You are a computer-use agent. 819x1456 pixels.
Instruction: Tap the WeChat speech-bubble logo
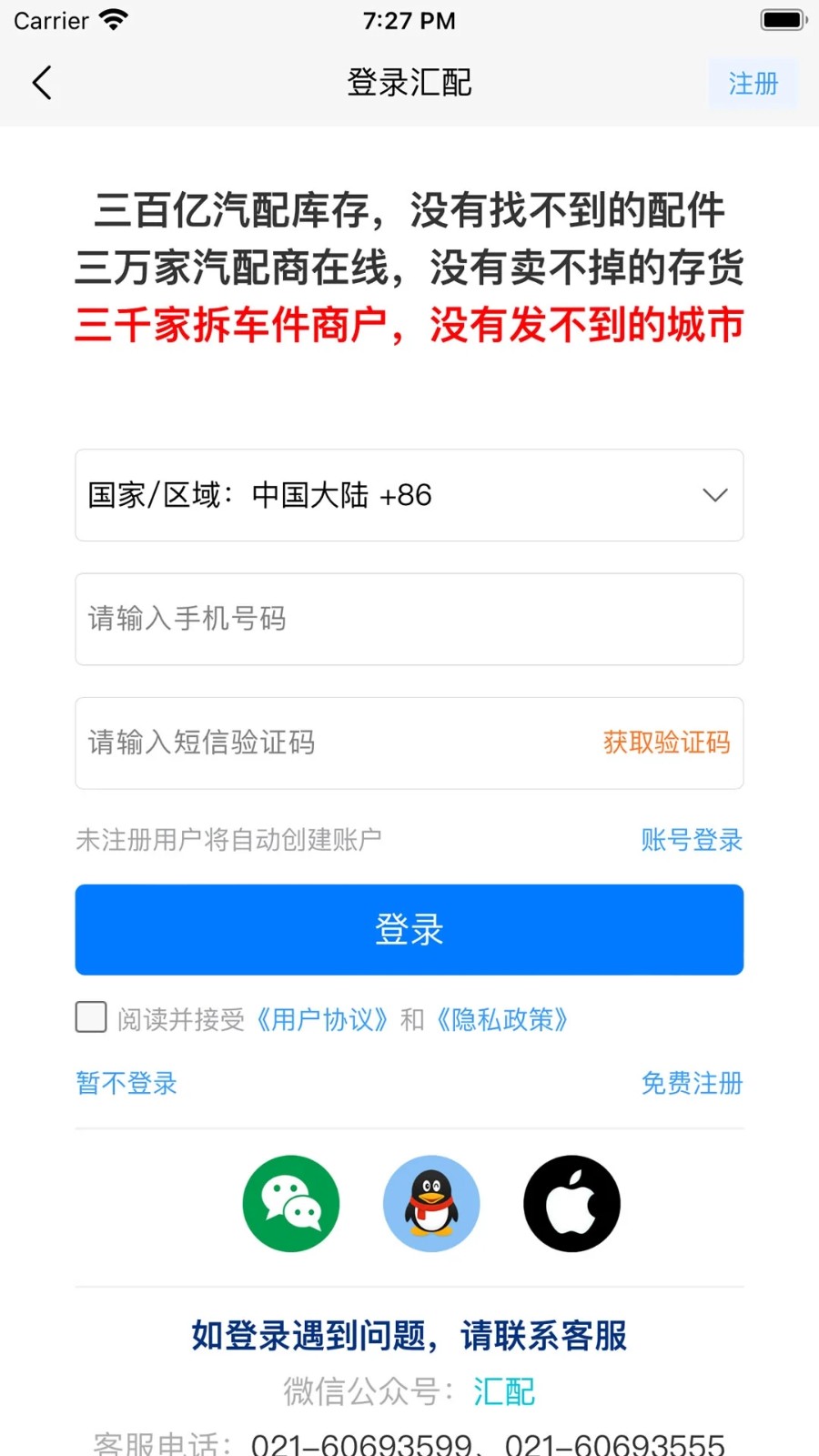click(290, 1203)
